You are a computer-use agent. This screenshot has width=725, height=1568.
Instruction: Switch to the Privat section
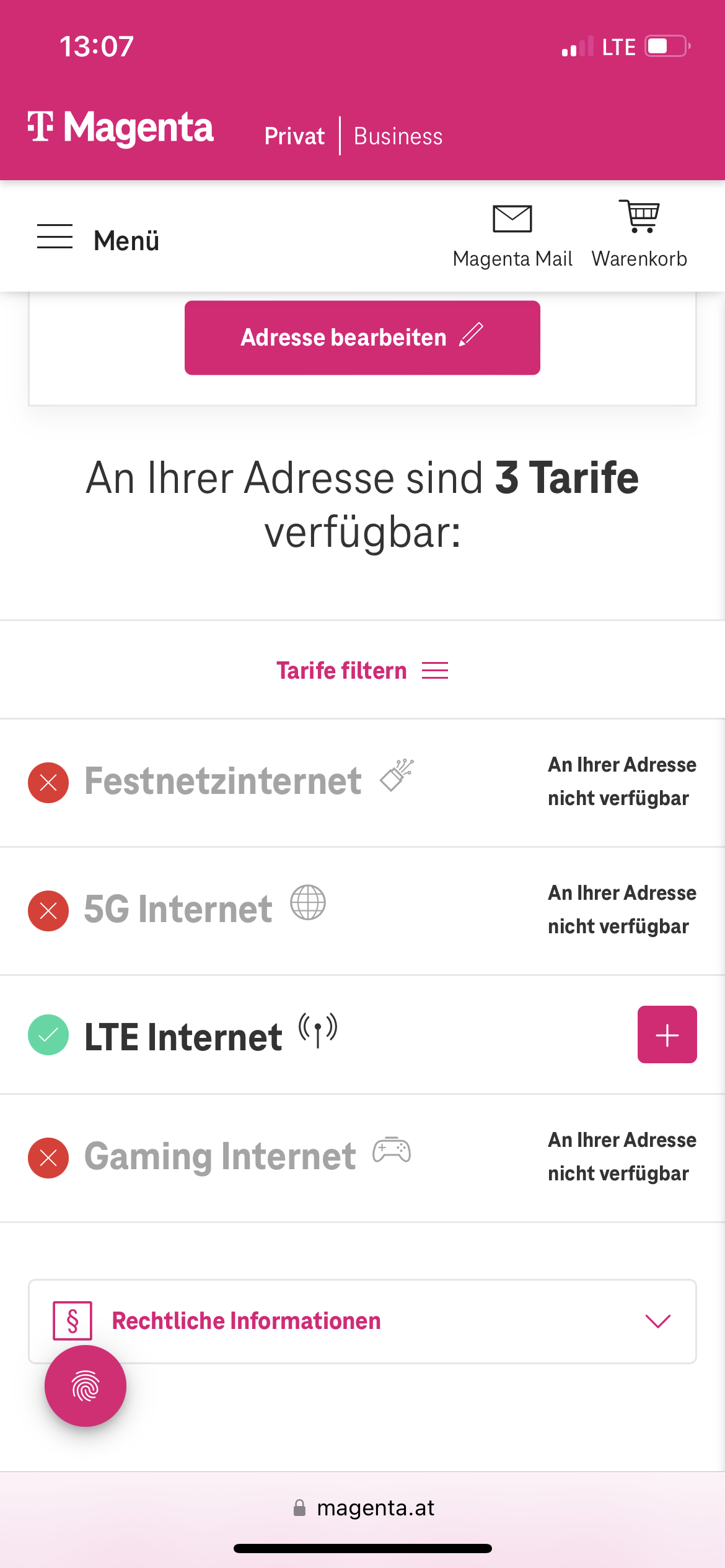(294, 136)
